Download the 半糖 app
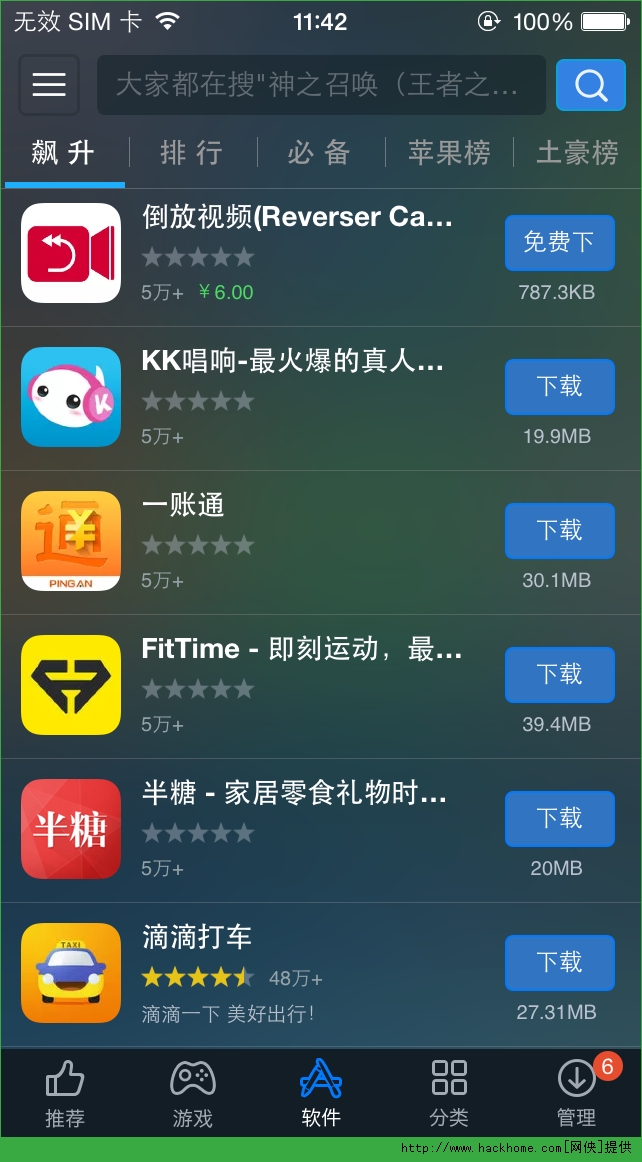Viewport: 642px width, 1162px height. click(x=559, y=818)
